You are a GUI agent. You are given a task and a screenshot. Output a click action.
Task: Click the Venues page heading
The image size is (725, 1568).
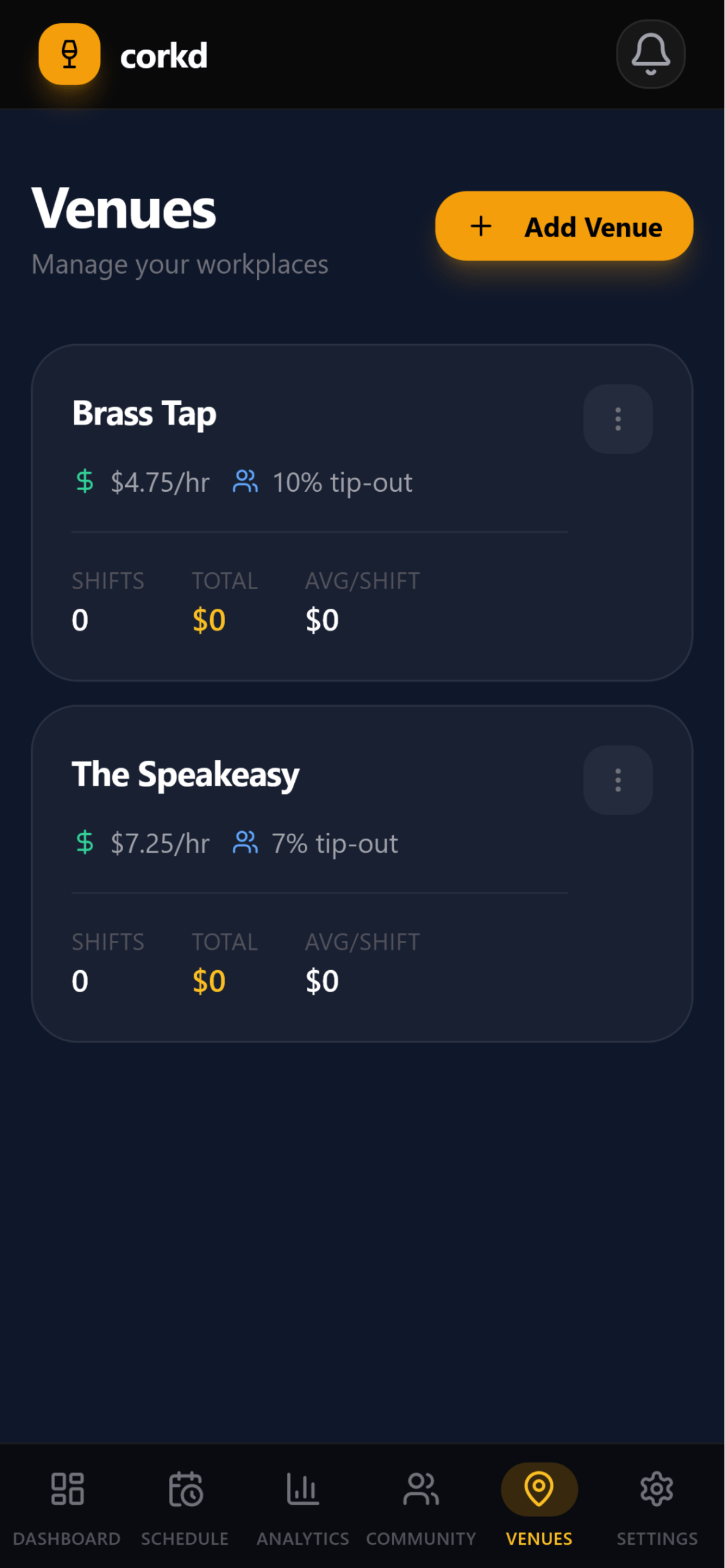pos(124,208)
